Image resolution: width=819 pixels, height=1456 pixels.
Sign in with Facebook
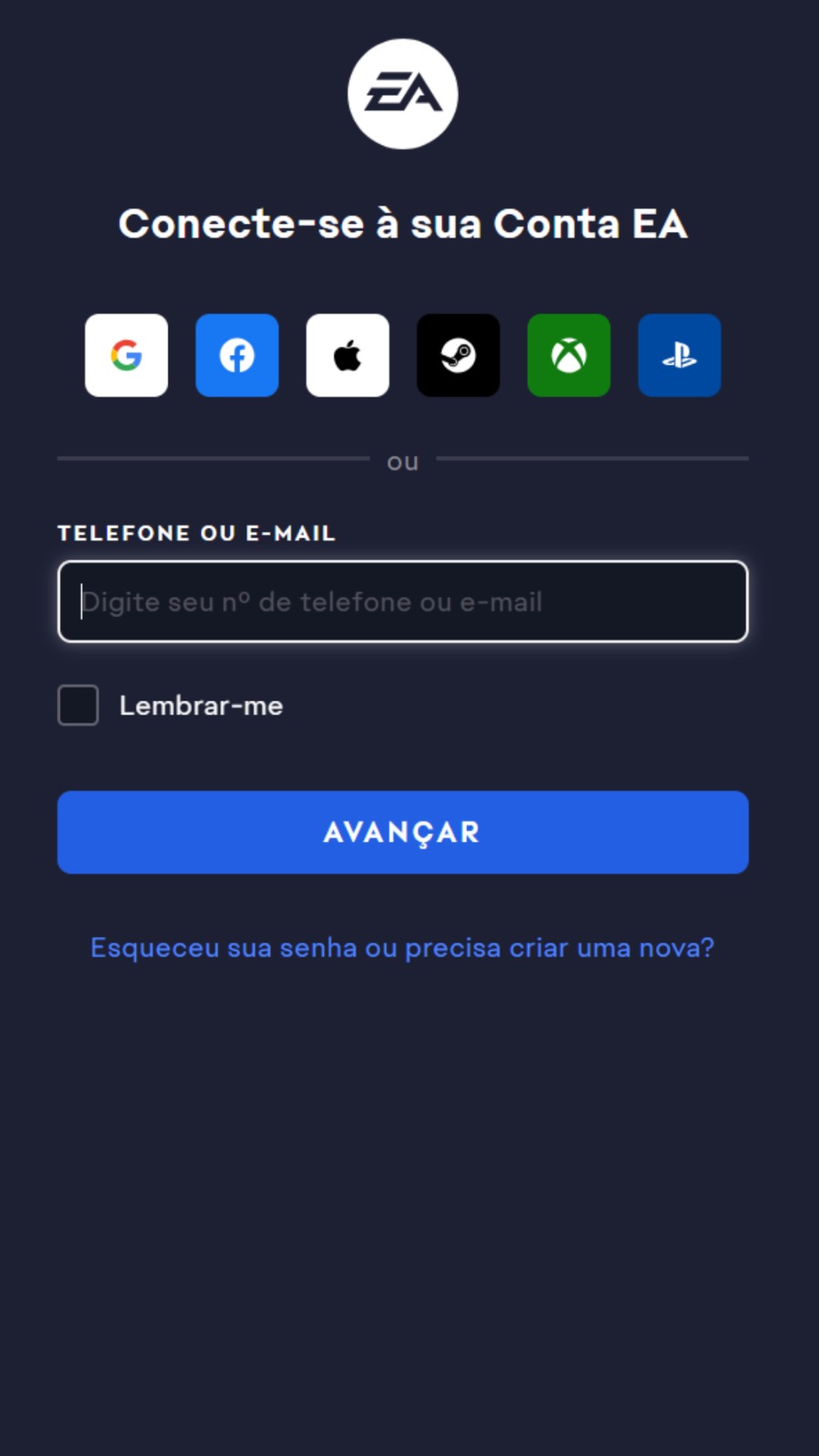click(237, 355)
